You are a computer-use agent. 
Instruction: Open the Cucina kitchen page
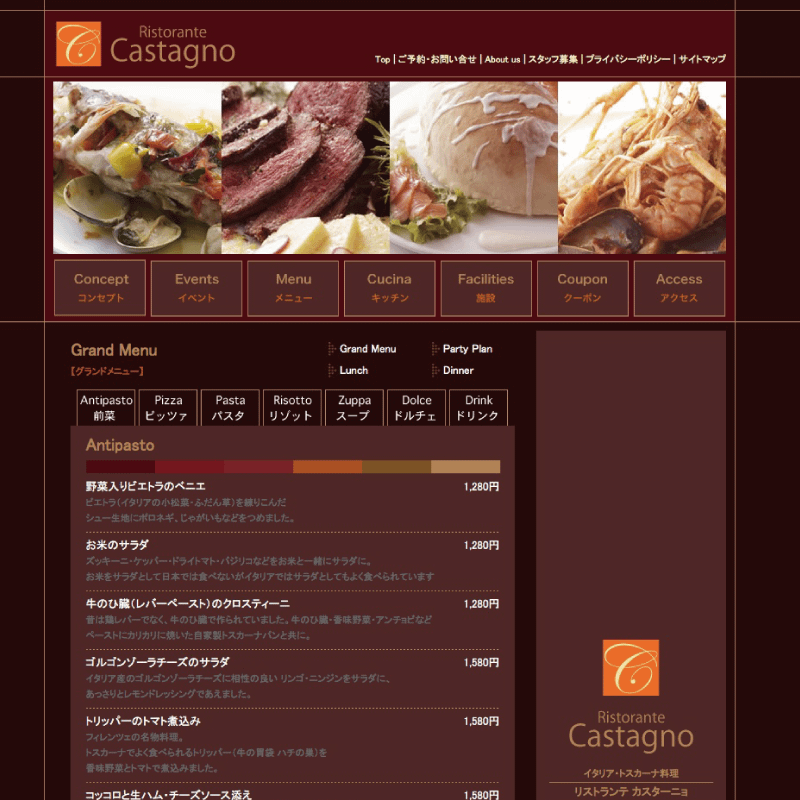tap(390, 288)
